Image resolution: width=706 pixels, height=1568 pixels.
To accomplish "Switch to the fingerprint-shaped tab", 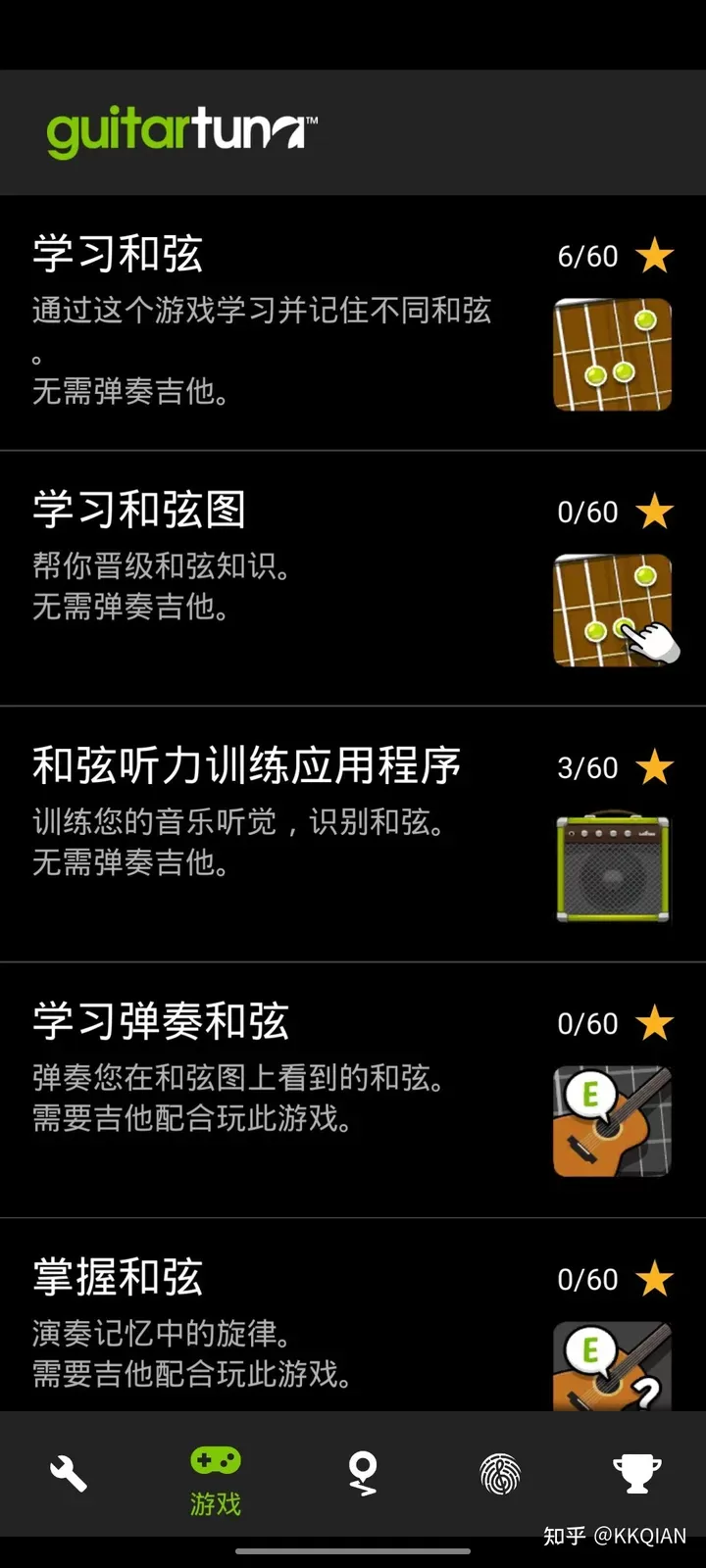I will (x=500, y=1474).
